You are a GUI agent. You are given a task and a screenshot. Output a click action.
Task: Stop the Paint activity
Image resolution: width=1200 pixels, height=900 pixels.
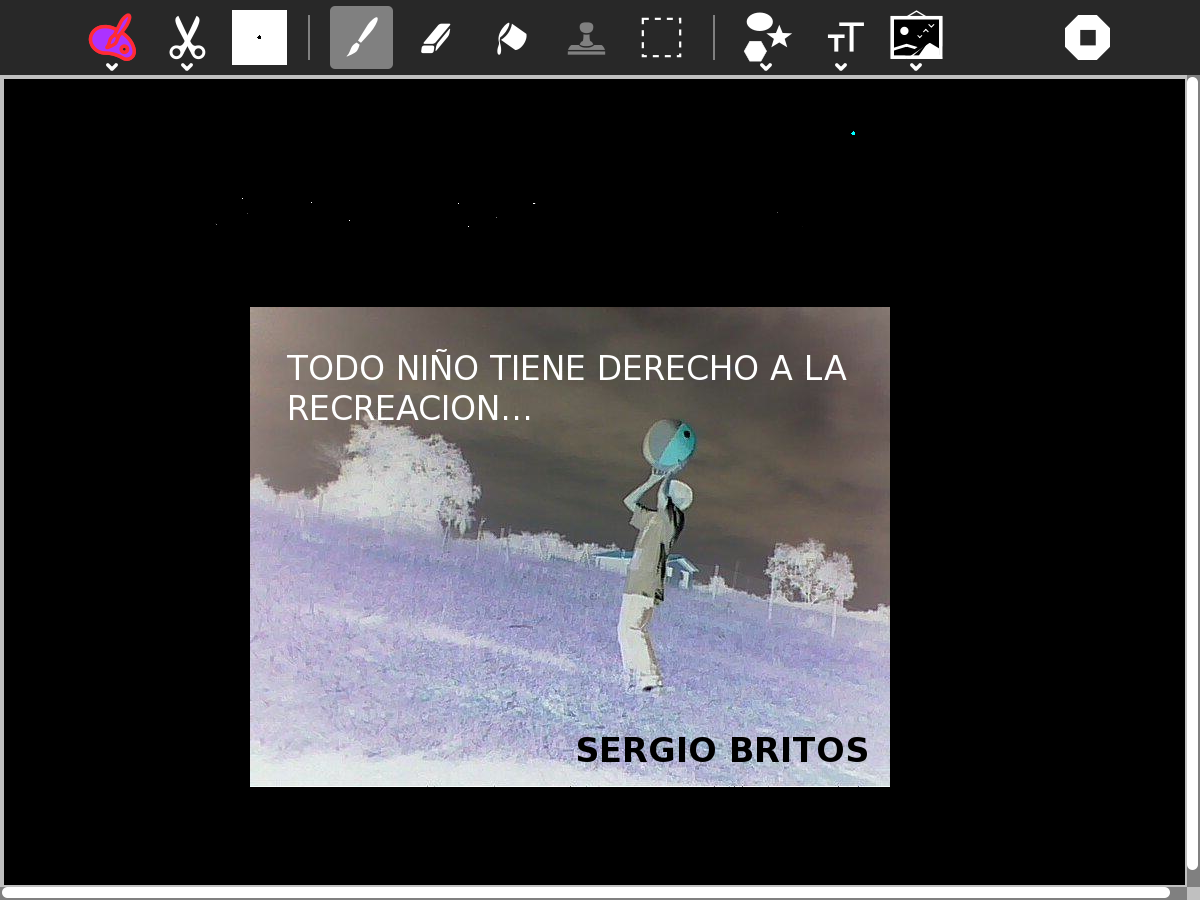point(1087,38)
